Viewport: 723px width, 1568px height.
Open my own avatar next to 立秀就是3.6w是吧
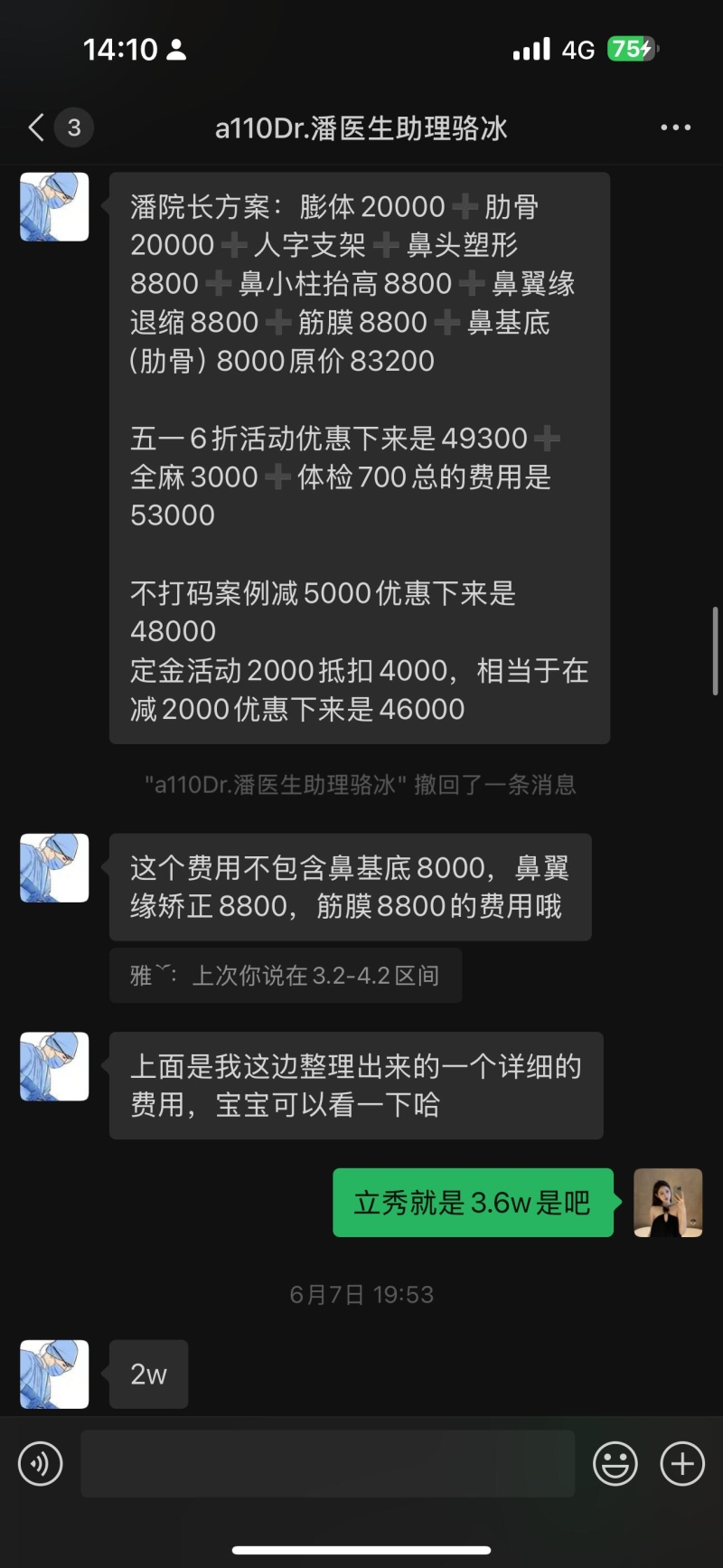click(x=668, y=1202)
